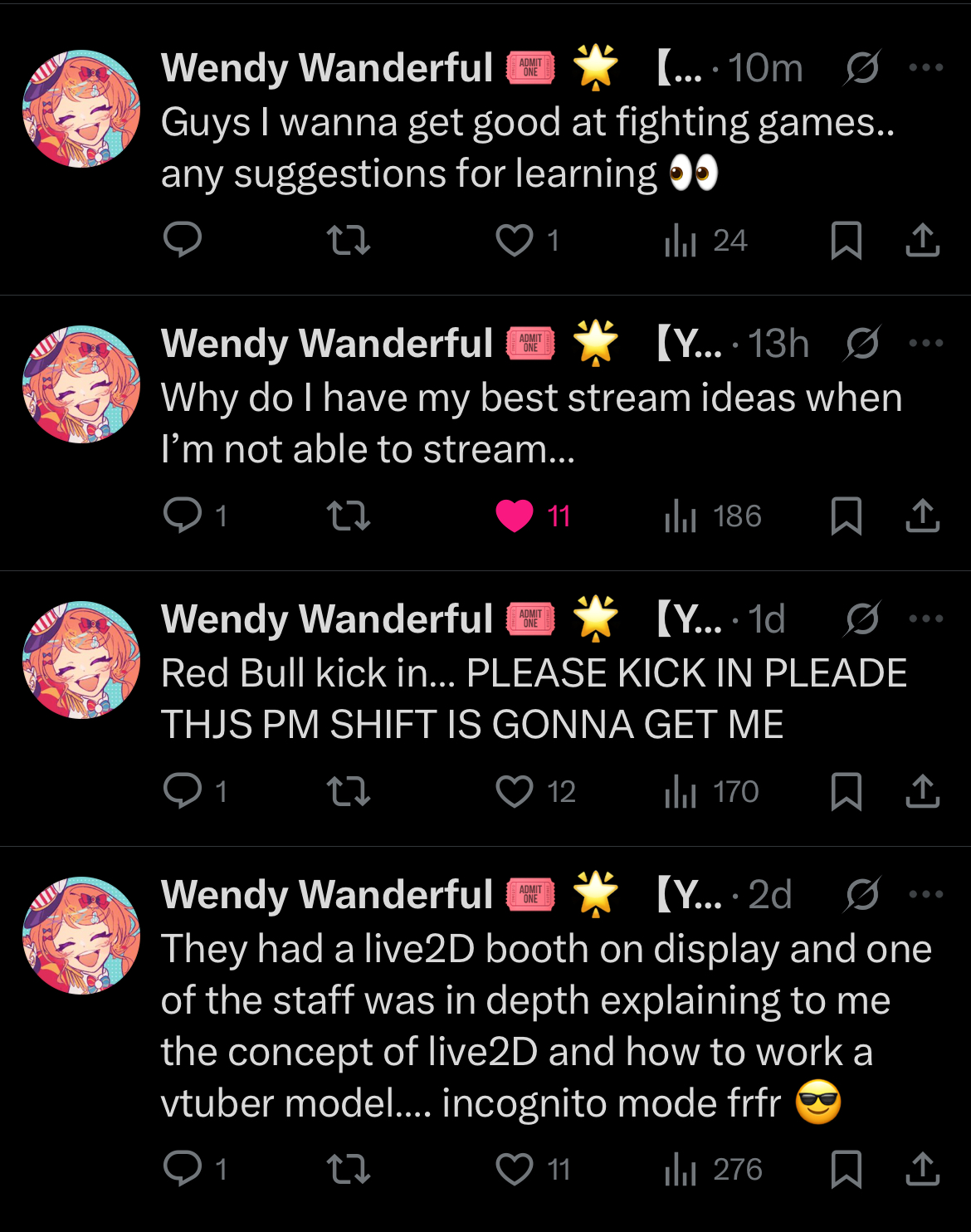The width and height of the screenshot is (971, 1232).
Task: Like the Red Bull kick in post
Action: tap(515, 791)
